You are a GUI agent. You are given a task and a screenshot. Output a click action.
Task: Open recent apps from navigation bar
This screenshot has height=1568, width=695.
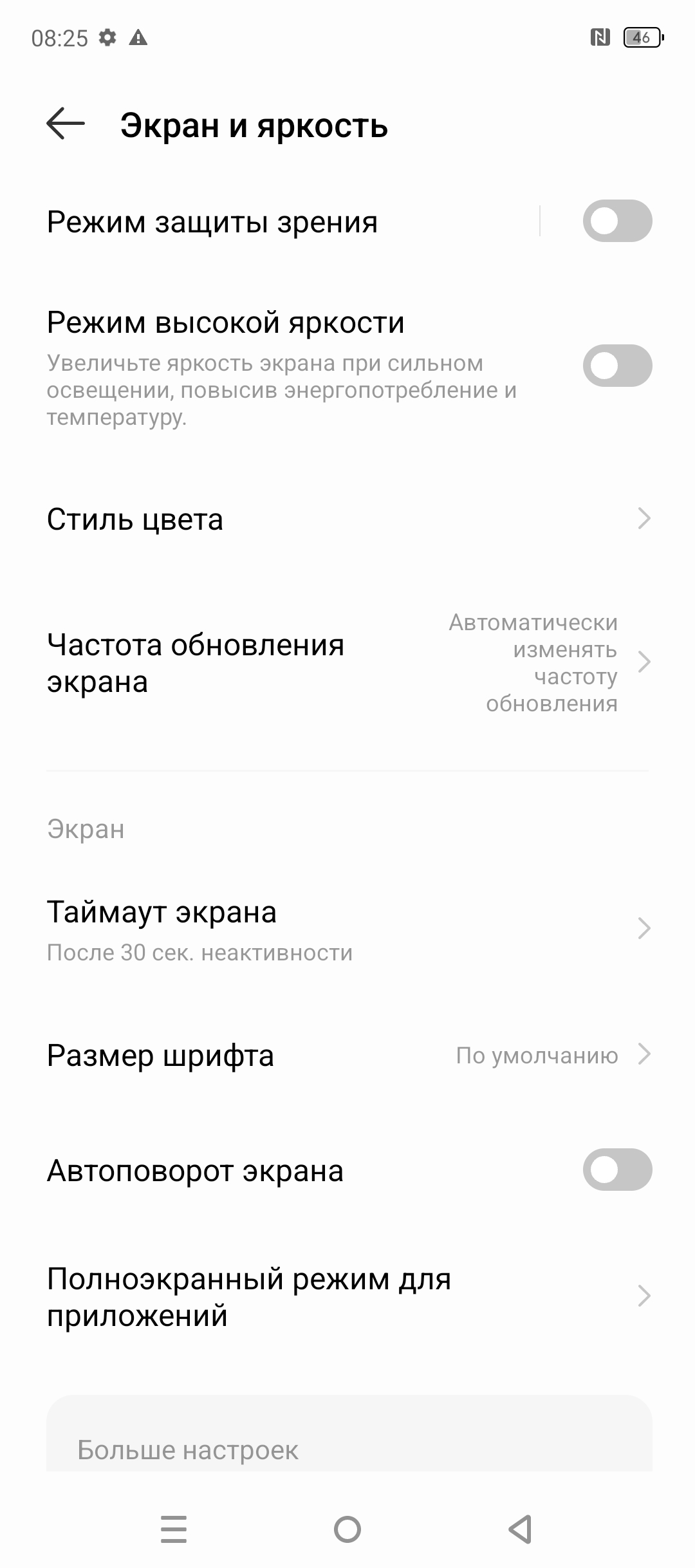point(174,1529)
